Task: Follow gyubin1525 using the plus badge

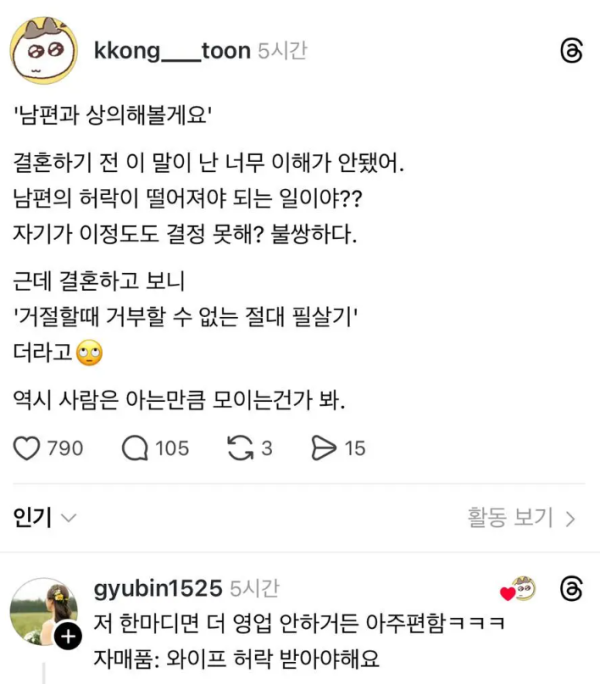Action: click(69, 637)
